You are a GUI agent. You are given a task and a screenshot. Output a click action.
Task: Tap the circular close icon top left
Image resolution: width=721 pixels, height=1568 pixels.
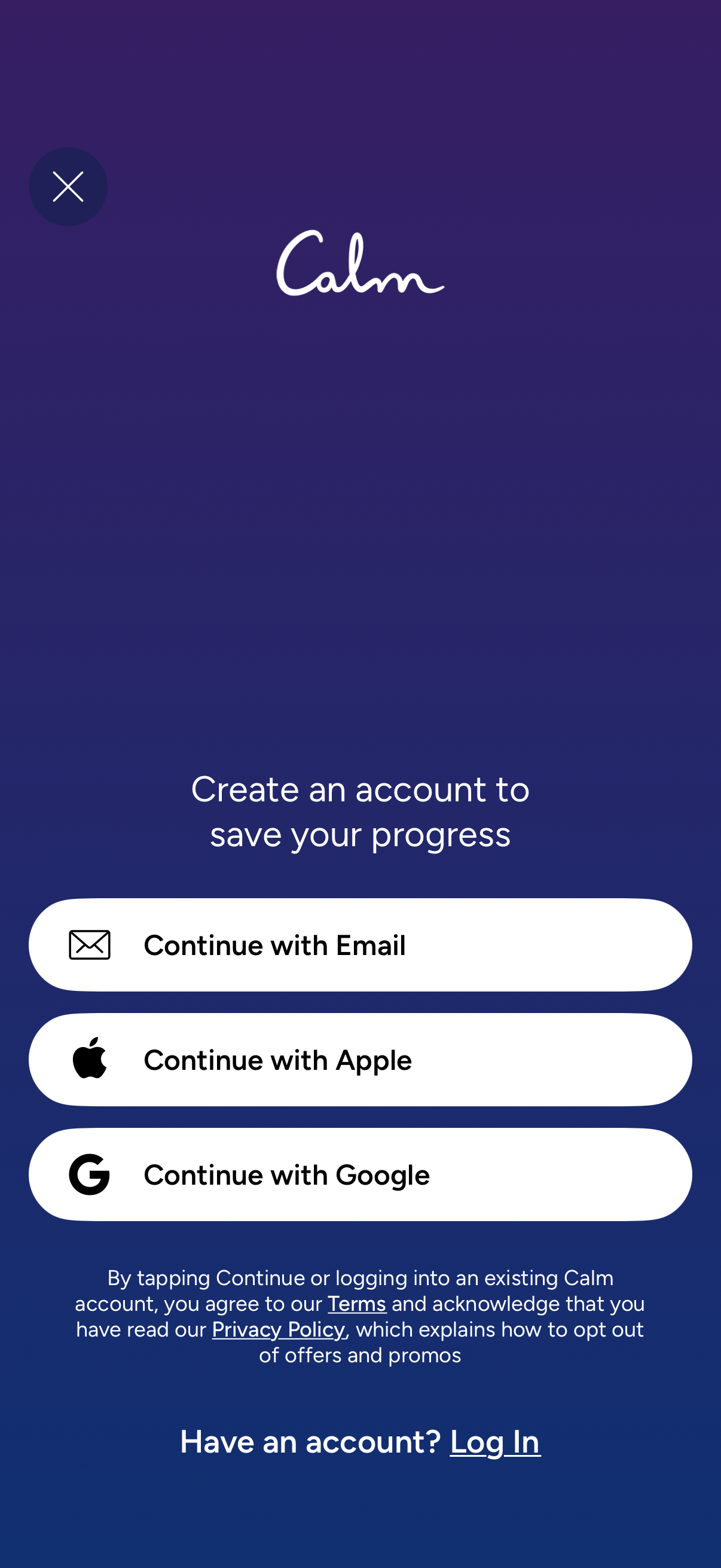click(68, 186)
